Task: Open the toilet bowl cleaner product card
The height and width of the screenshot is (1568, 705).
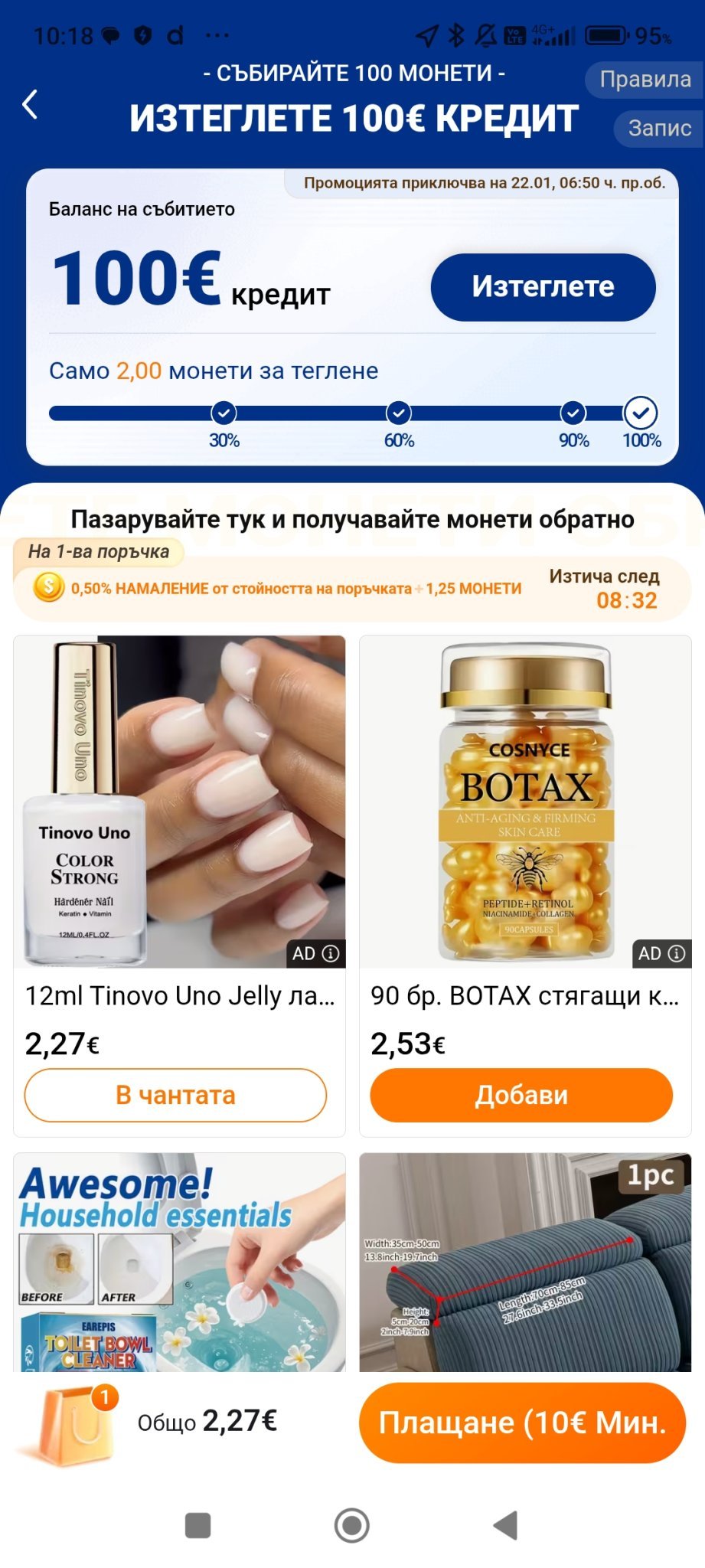Action: tap(179, 1262)
